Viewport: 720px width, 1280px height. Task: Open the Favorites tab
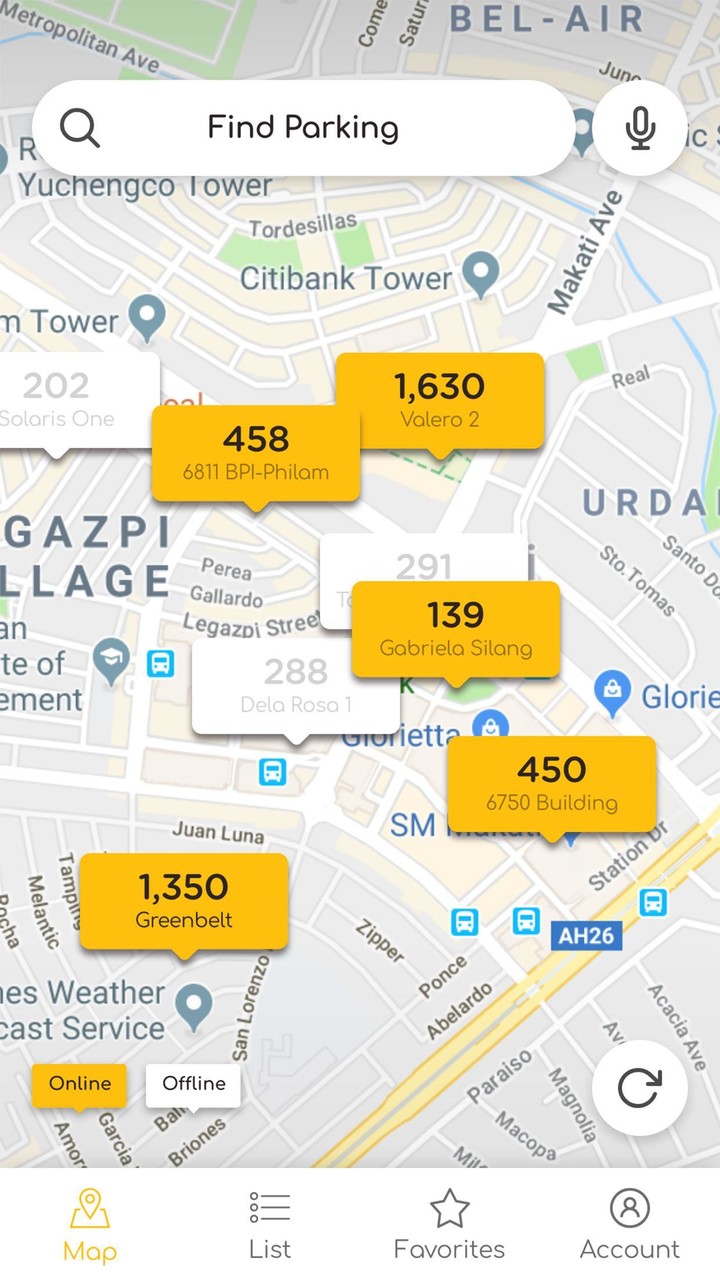pyautogui.click(x=449, y=1225)
